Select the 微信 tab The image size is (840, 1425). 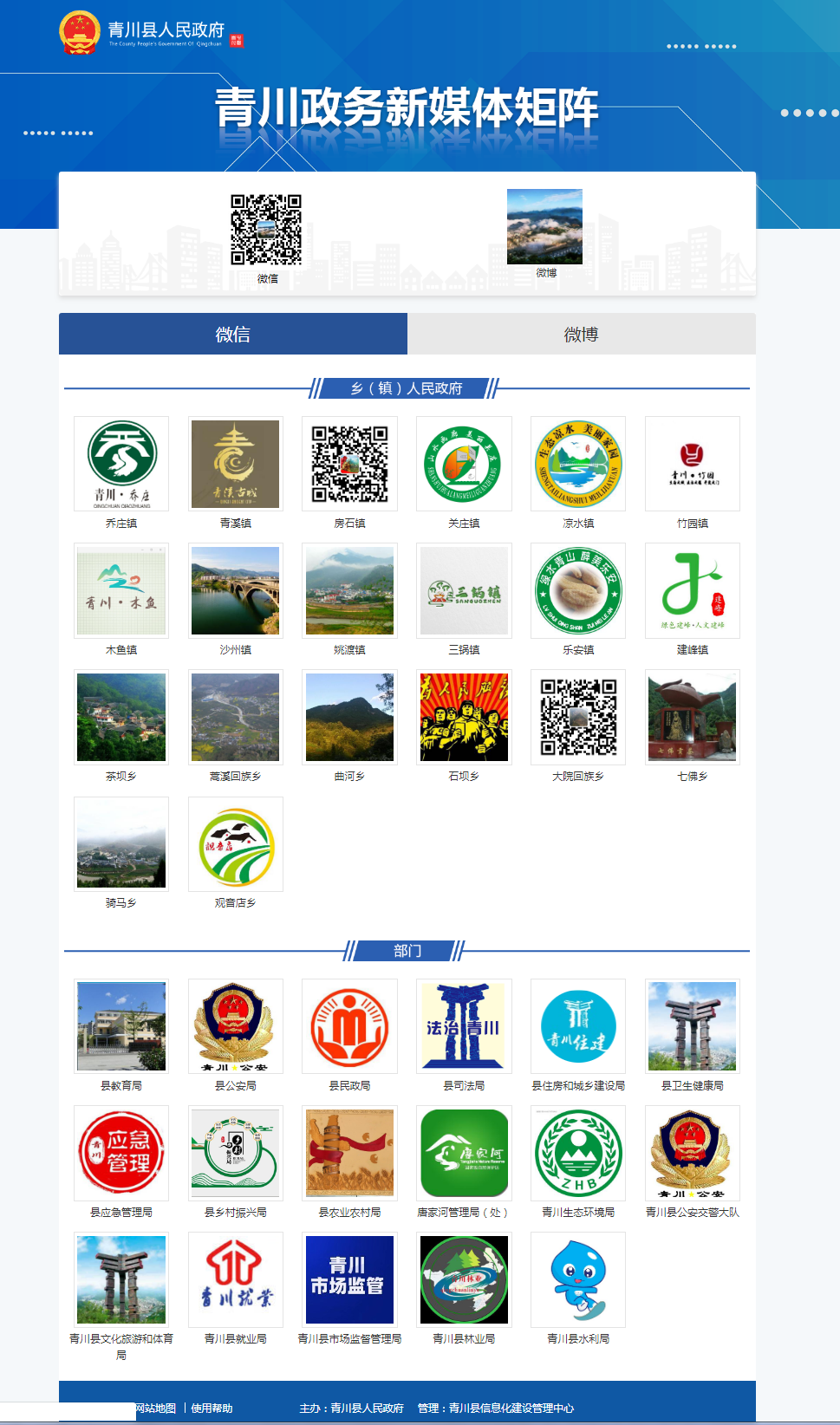pyautogui.click(x=233, y=335)
